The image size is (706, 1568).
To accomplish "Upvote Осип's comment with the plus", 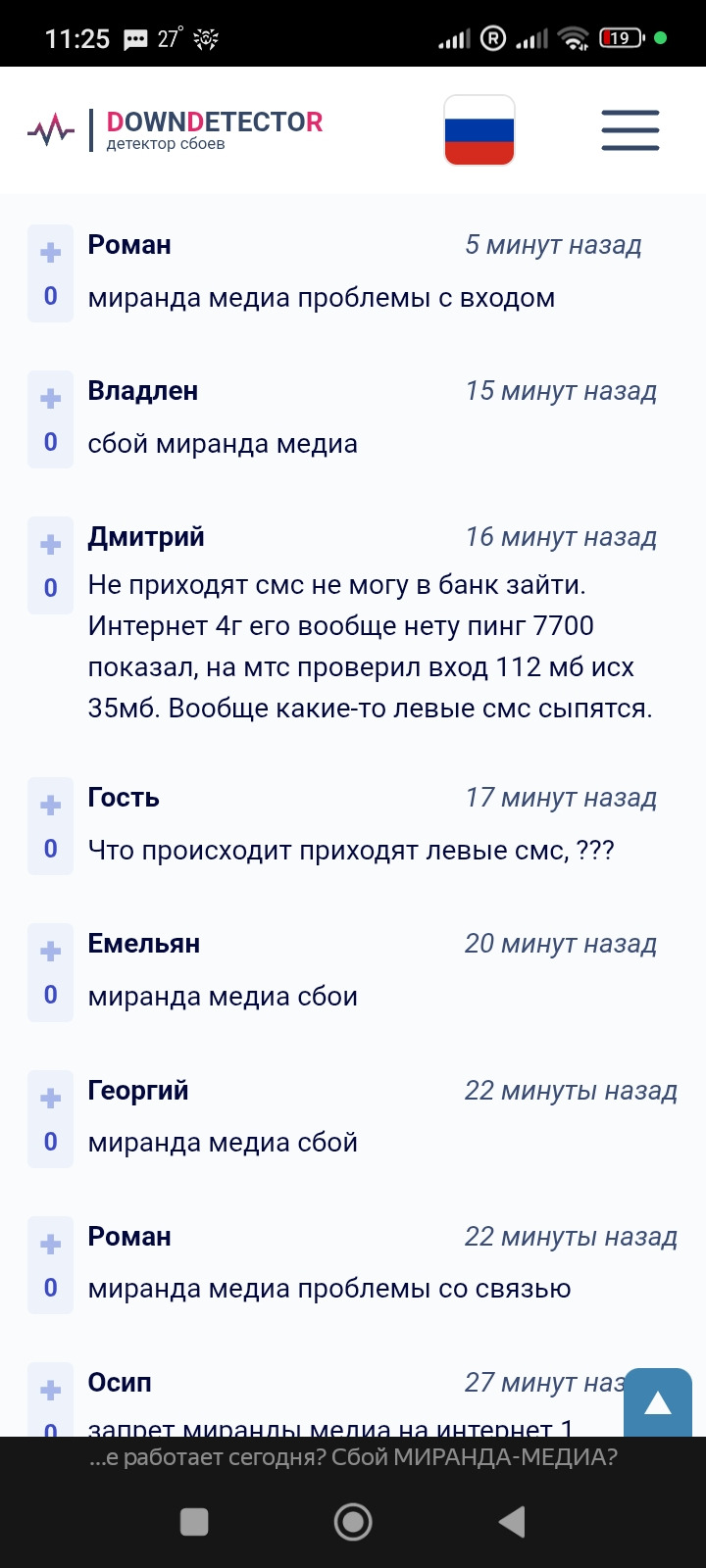I will [51, 1391].
